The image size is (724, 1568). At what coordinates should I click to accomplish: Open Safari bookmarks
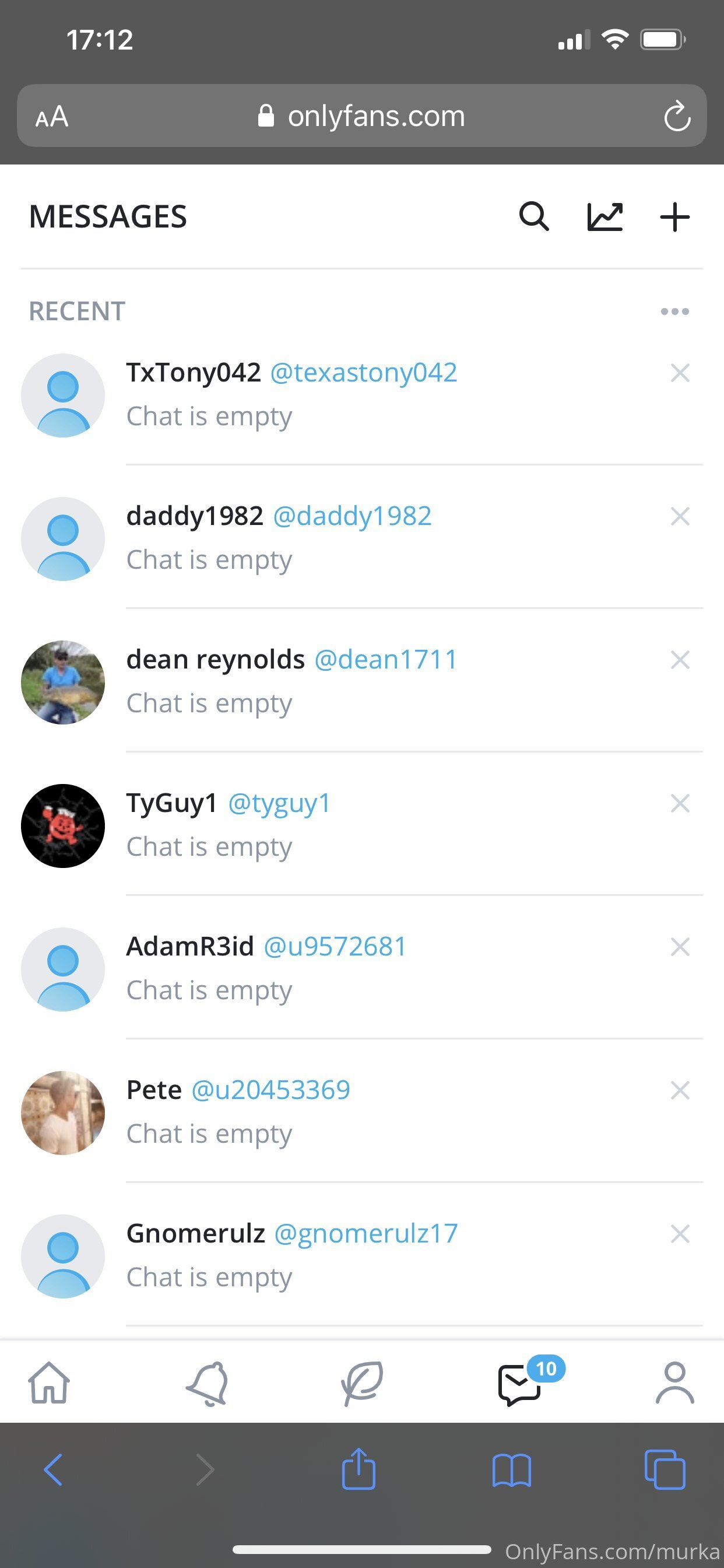tap(512, 1470)
